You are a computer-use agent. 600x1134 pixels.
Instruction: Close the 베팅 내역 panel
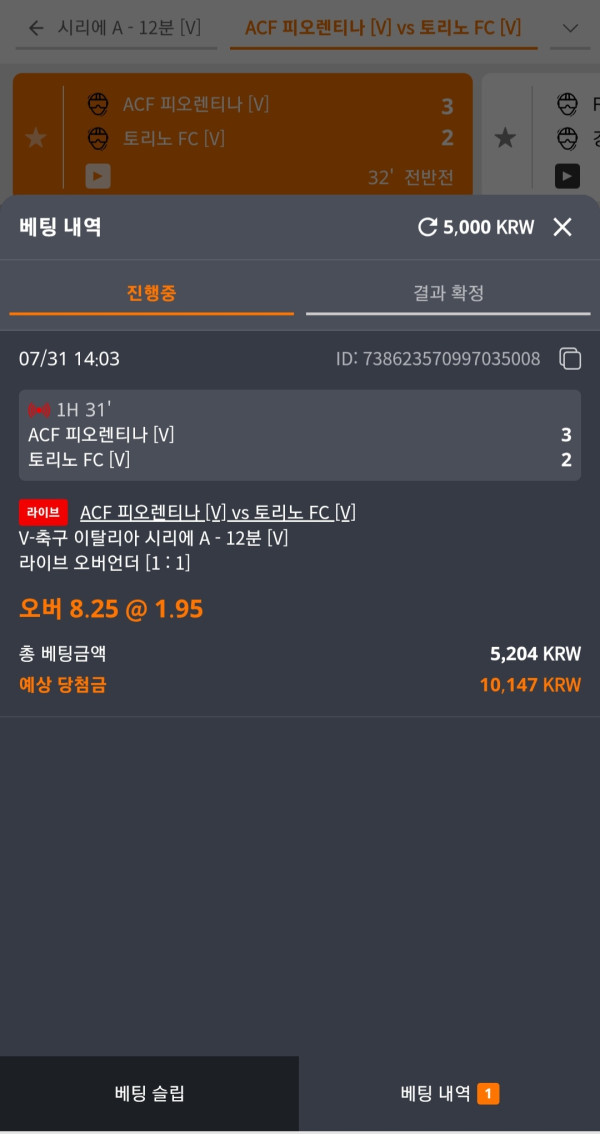[x=563, y=227]
